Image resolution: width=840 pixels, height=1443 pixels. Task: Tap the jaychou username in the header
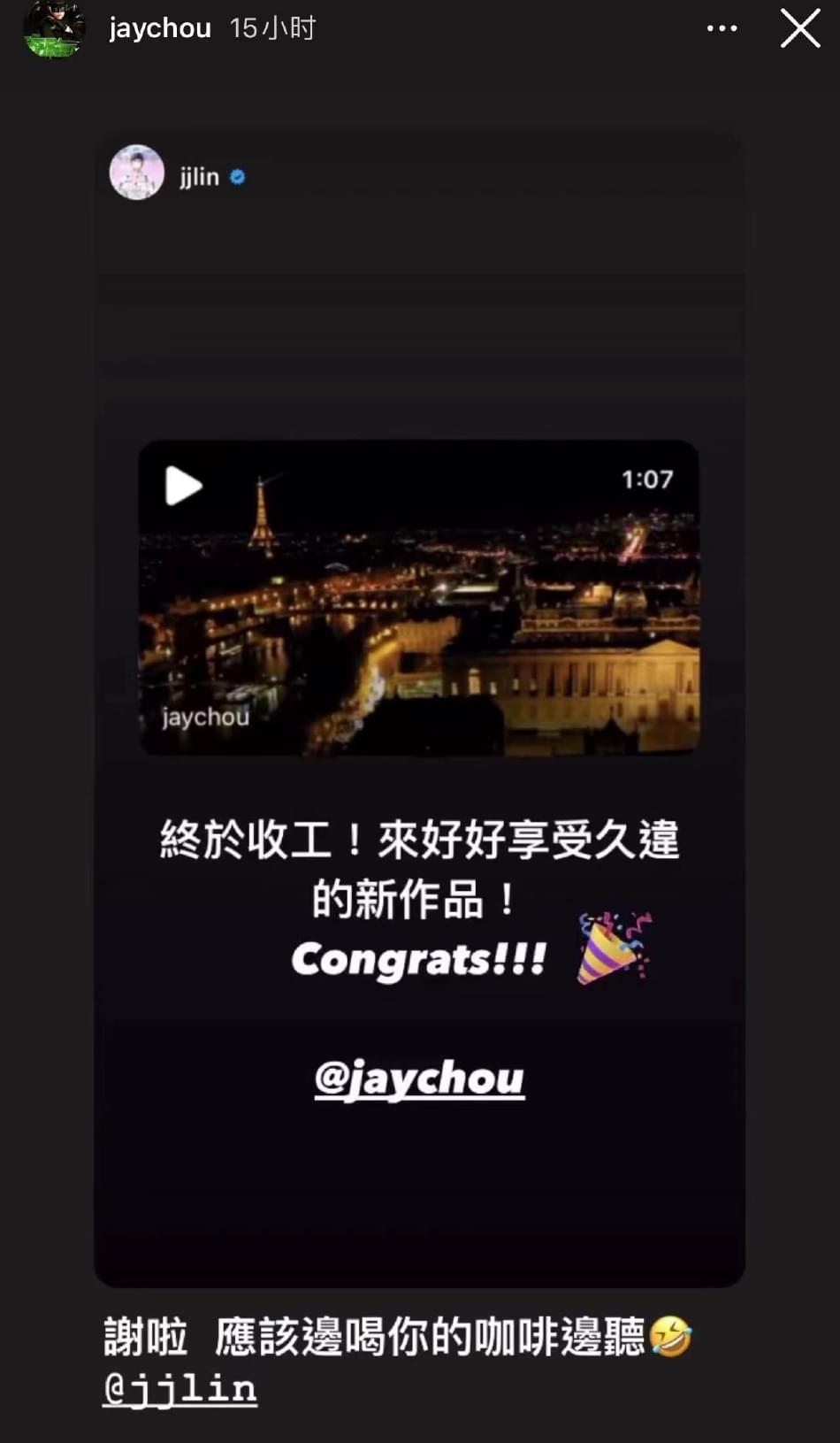point(160,28)
